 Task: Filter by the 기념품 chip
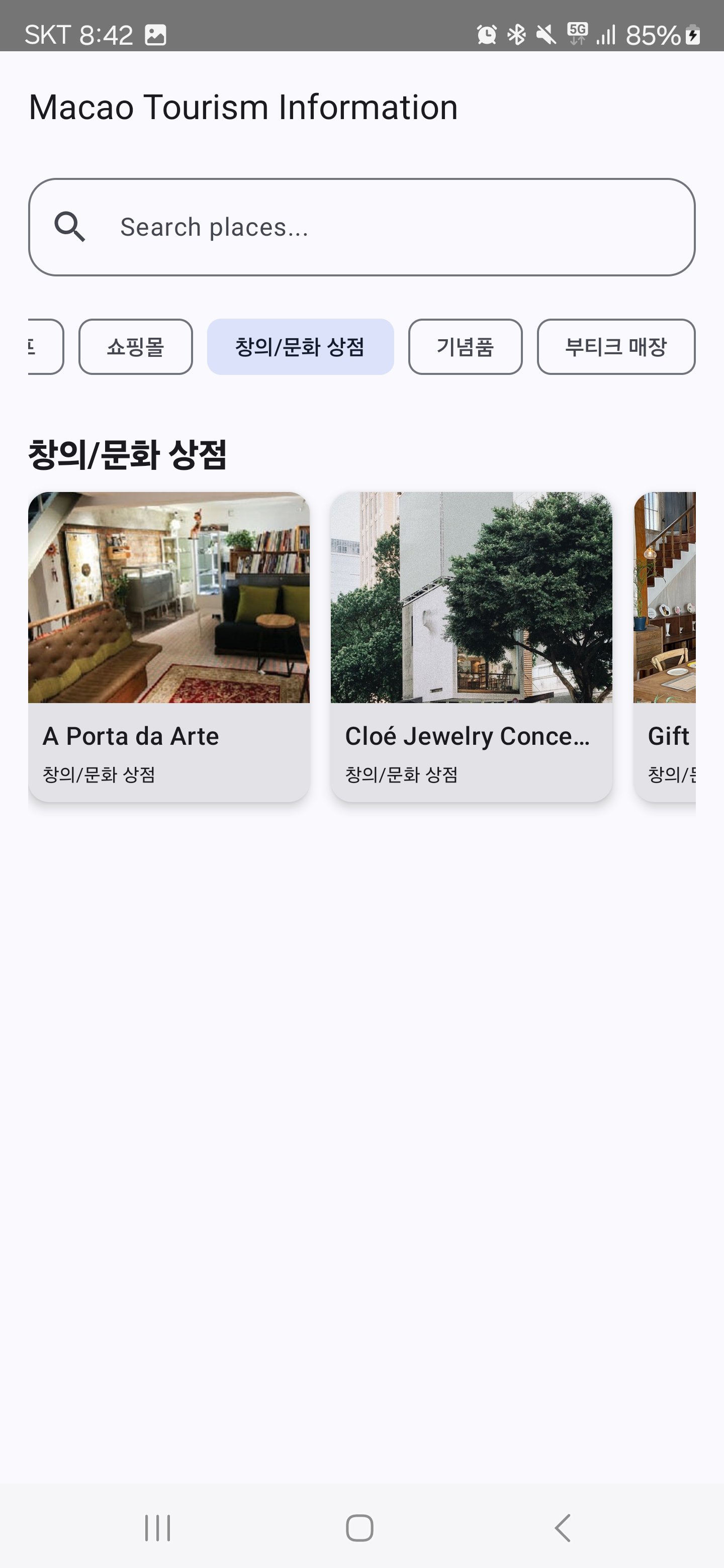tap(465, 347)
